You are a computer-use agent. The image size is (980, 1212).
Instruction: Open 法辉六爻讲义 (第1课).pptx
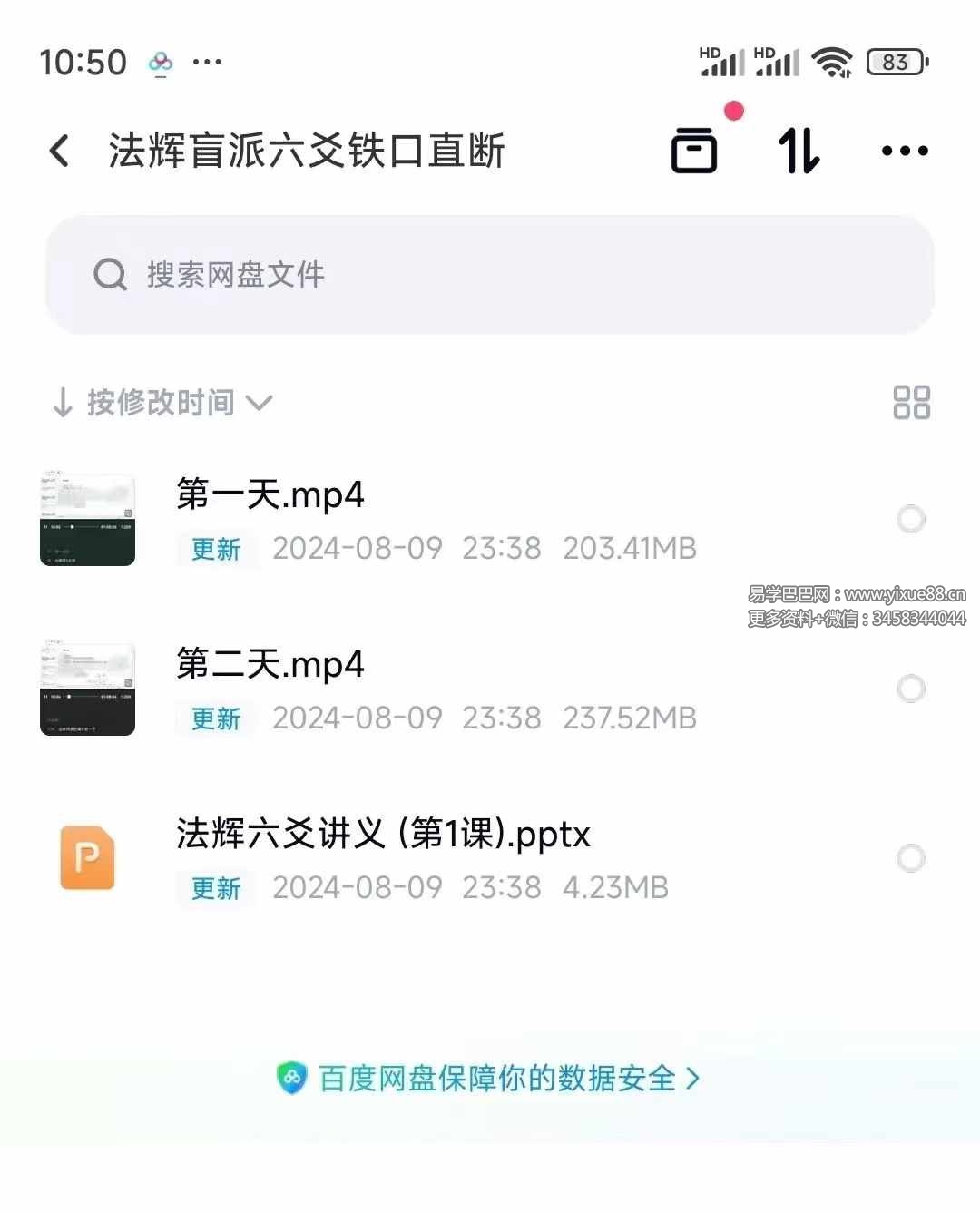click(383, 835)
